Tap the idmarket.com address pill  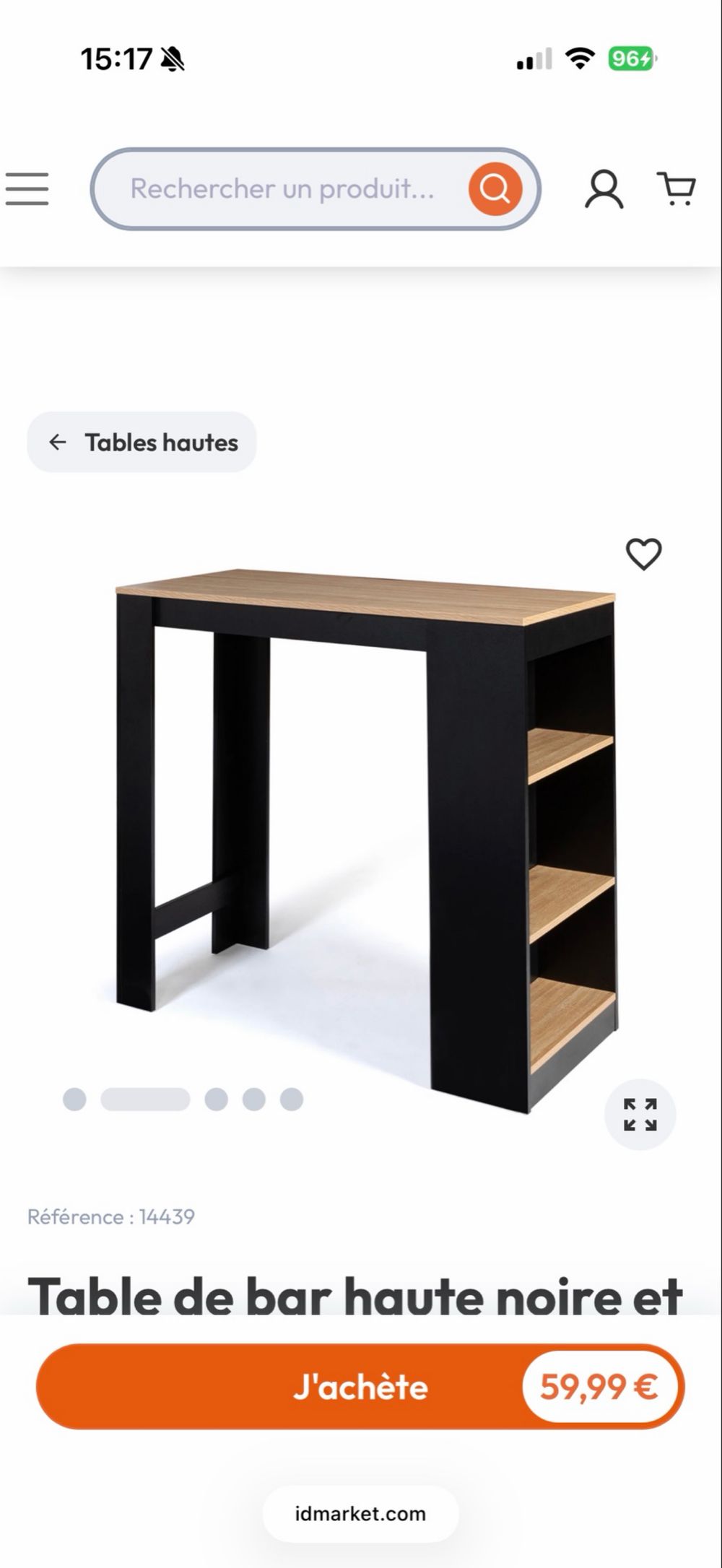point(360,1514)
